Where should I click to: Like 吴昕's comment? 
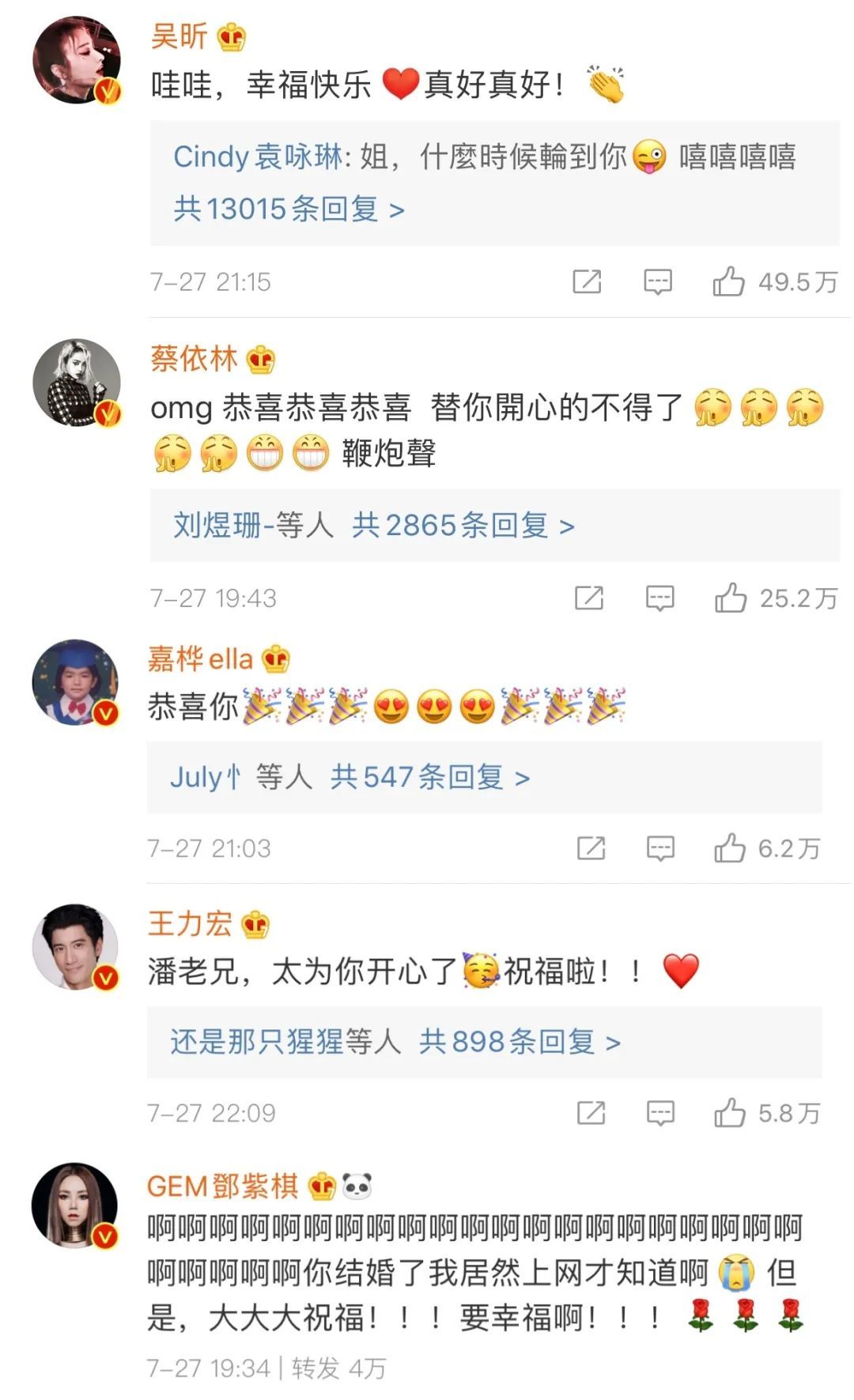click(x=728, y=281)
